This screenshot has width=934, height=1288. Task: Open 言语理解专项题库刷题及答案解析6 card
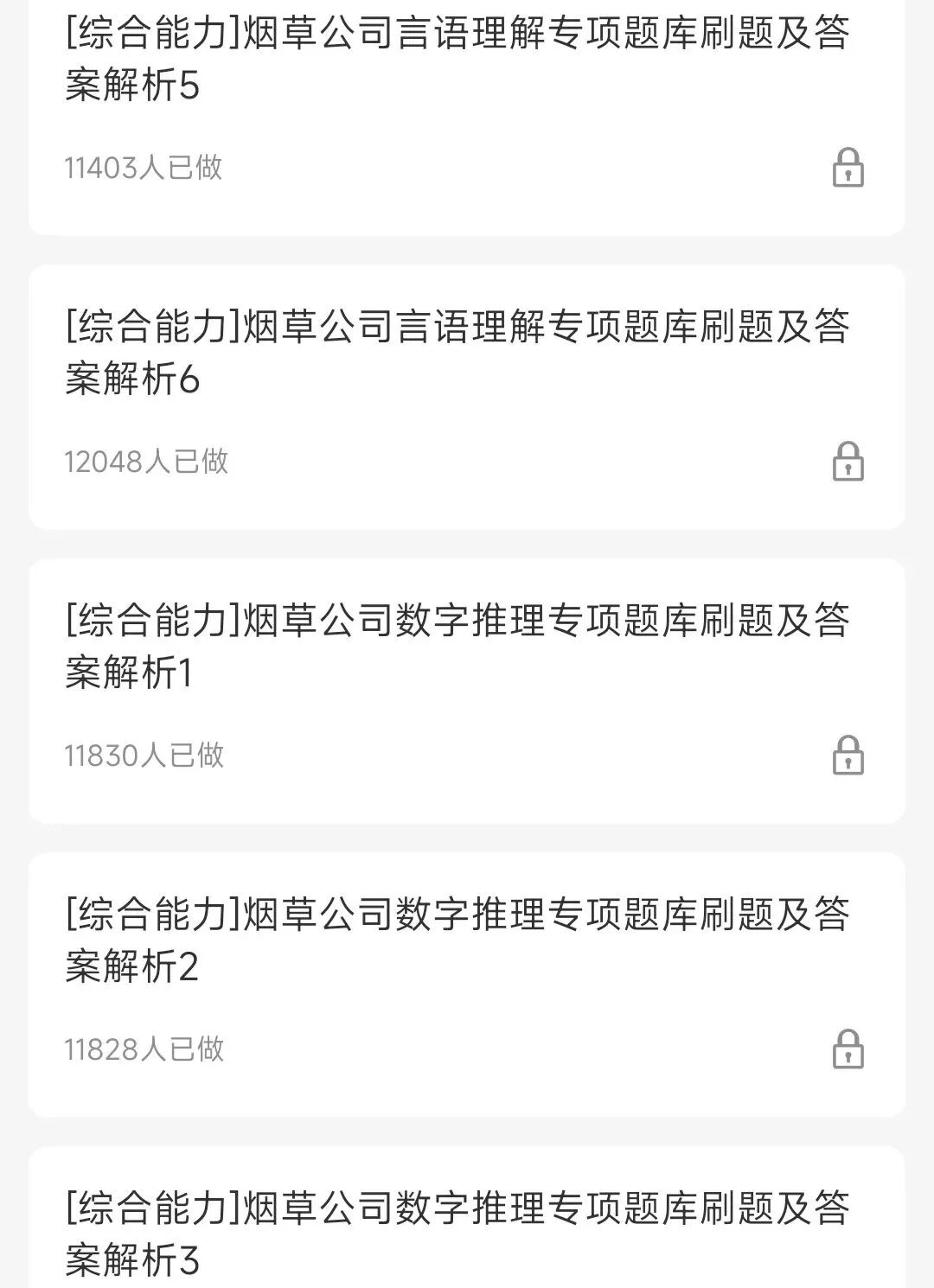click(x=457, y=353)
